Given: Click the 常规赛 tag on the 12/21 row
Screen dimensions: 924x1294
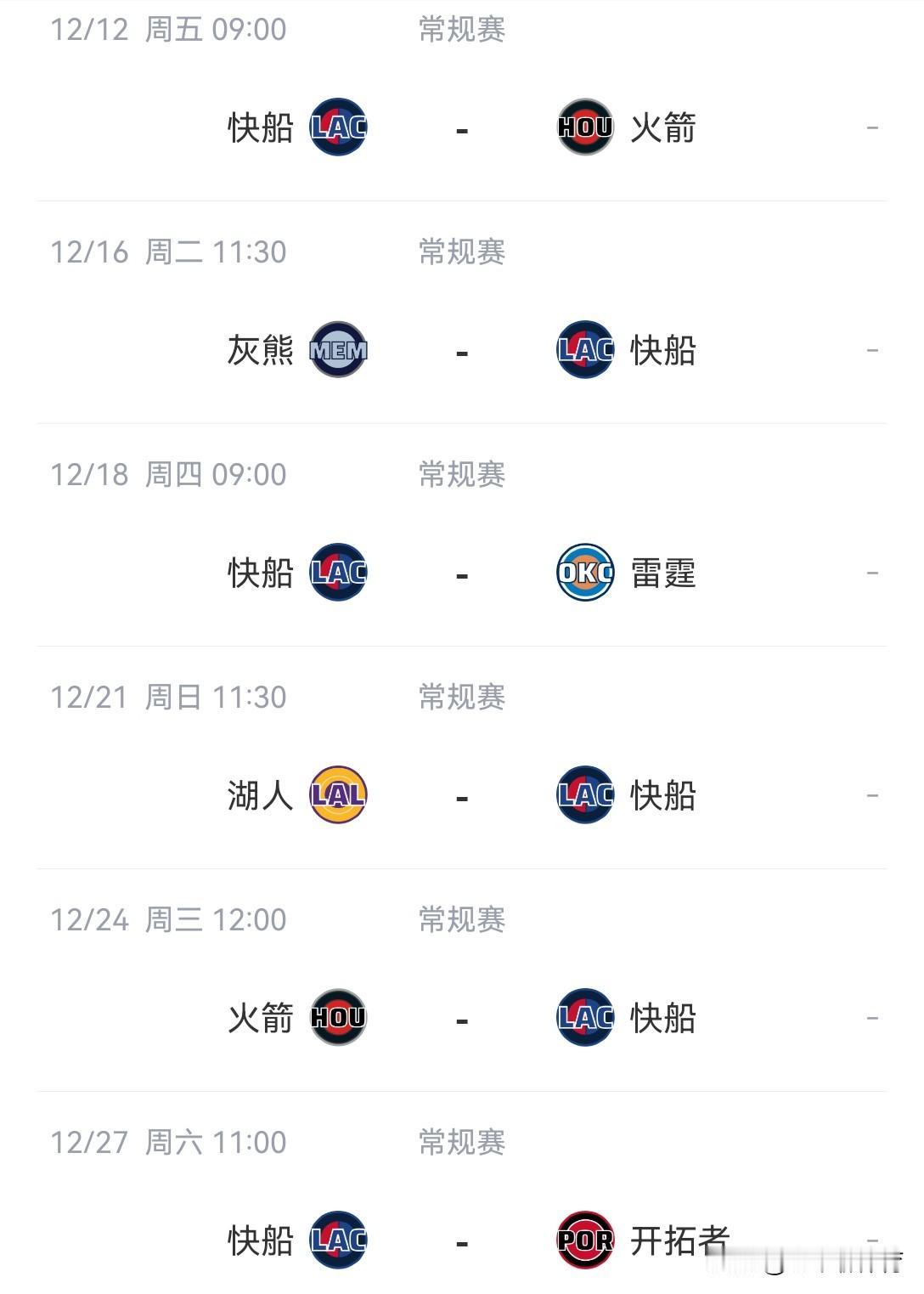Looking at the screenshot, I should [x=459, y=698].
